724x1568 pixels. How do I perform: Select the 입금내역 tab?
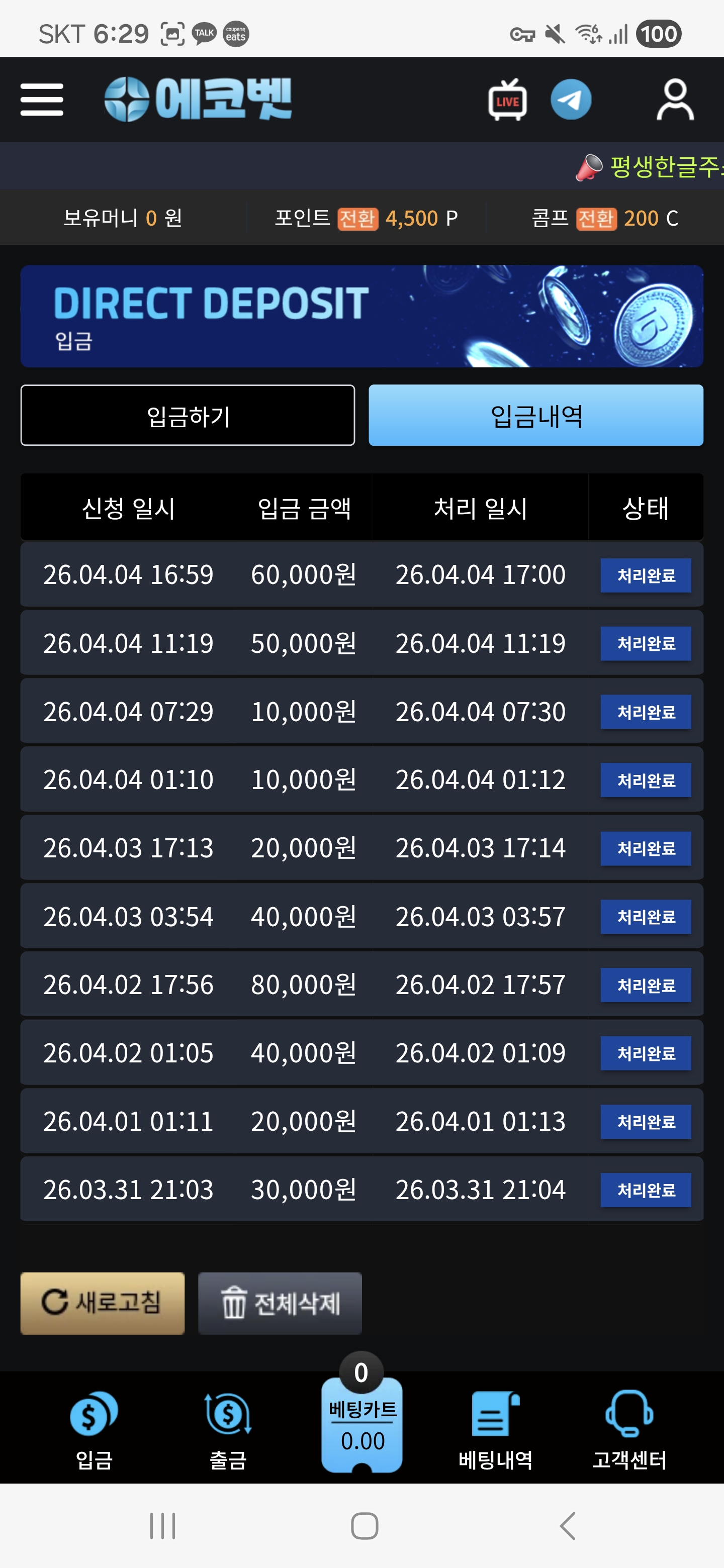click(536, 416)
